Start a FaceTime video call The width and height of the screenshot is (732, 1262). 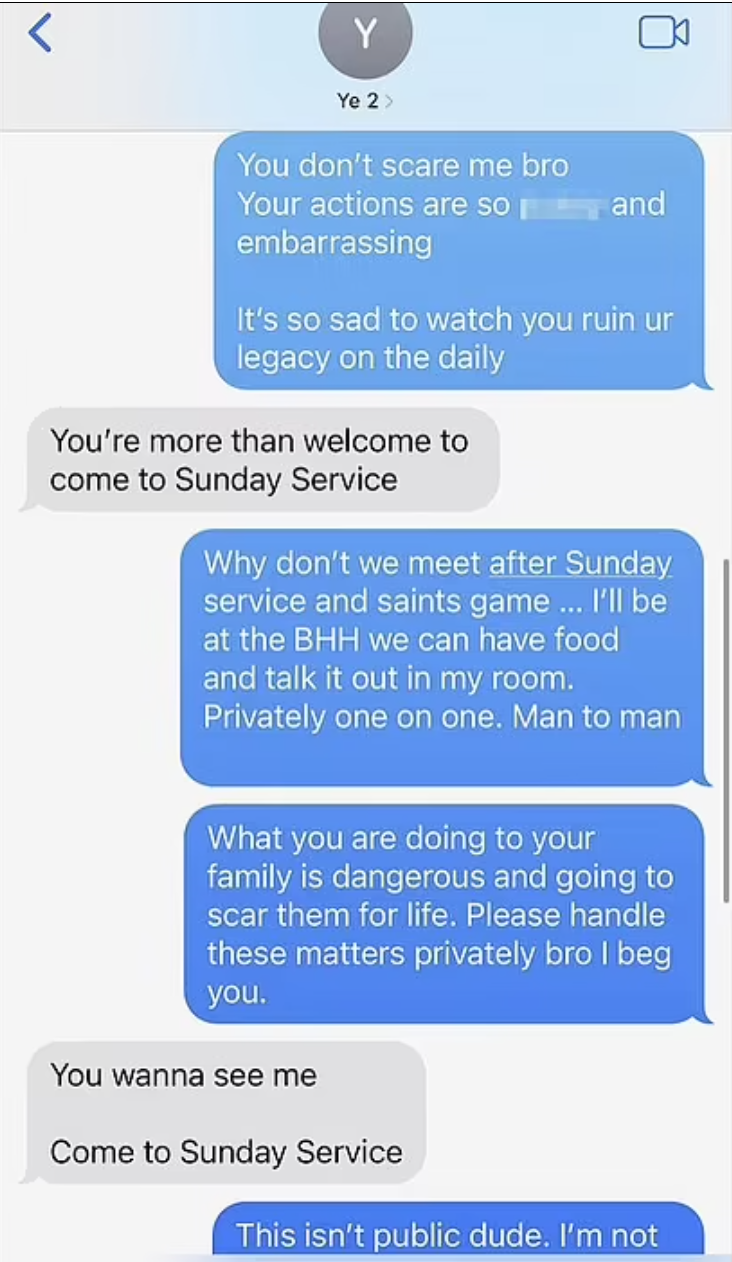click(664, 32)
